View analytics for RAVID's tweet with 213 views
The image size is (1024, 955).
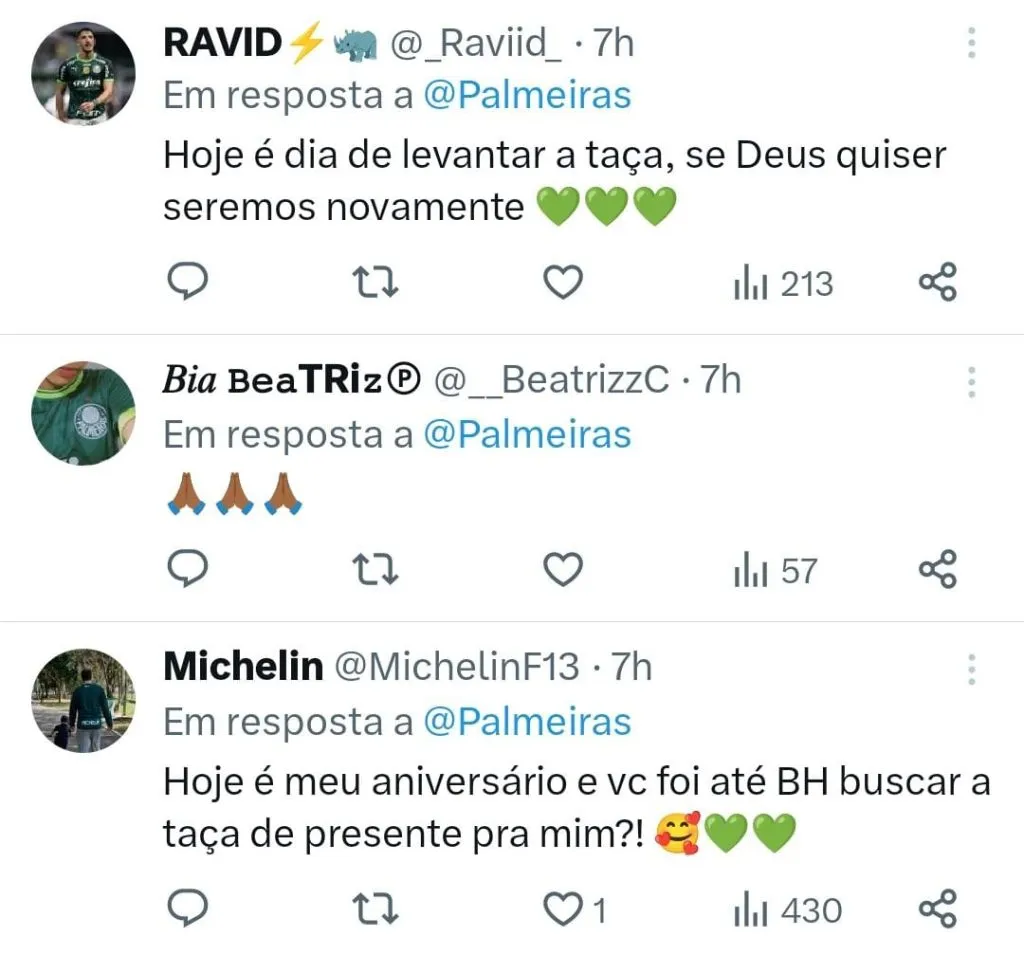click(x=783, y=285)
